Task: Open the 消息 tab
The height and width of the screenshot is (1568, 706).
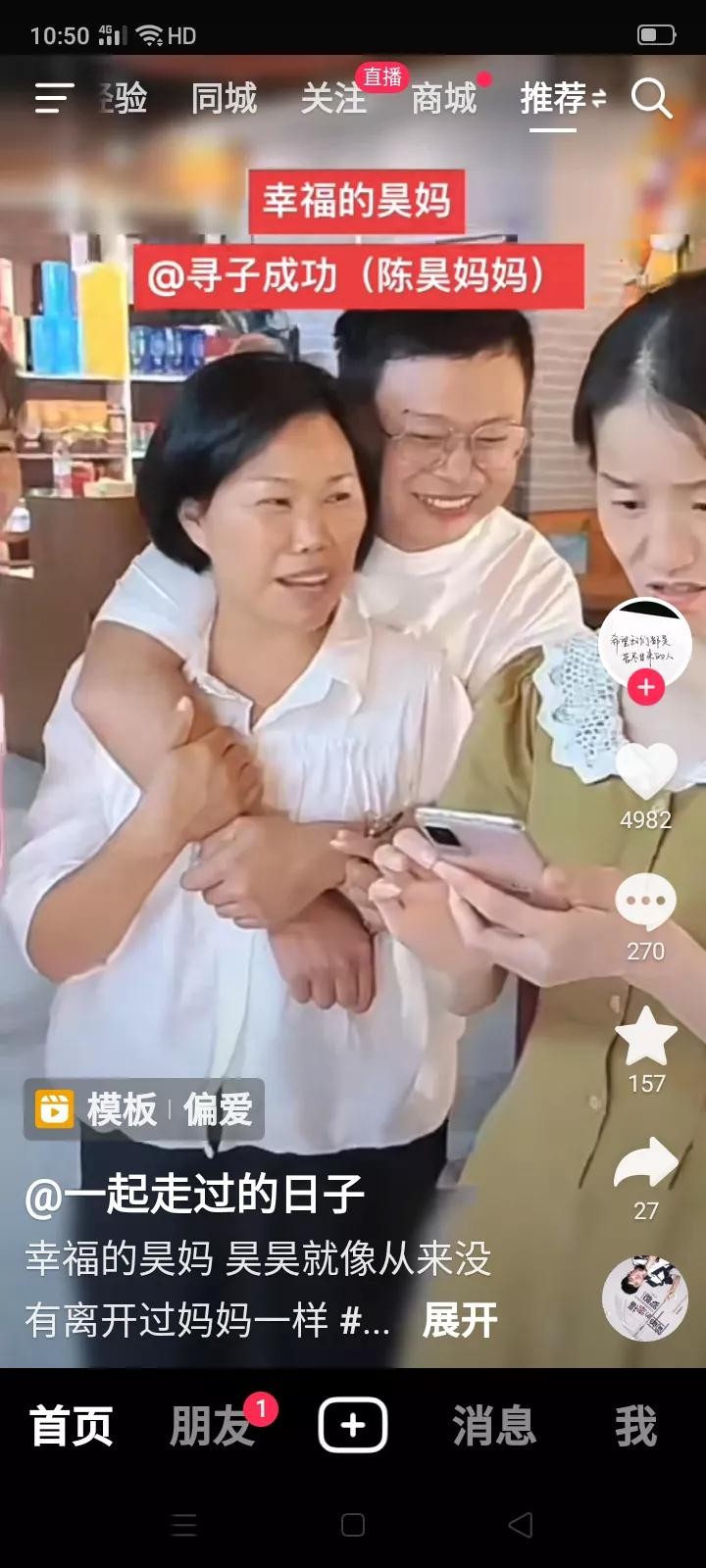Action: 494,1425
